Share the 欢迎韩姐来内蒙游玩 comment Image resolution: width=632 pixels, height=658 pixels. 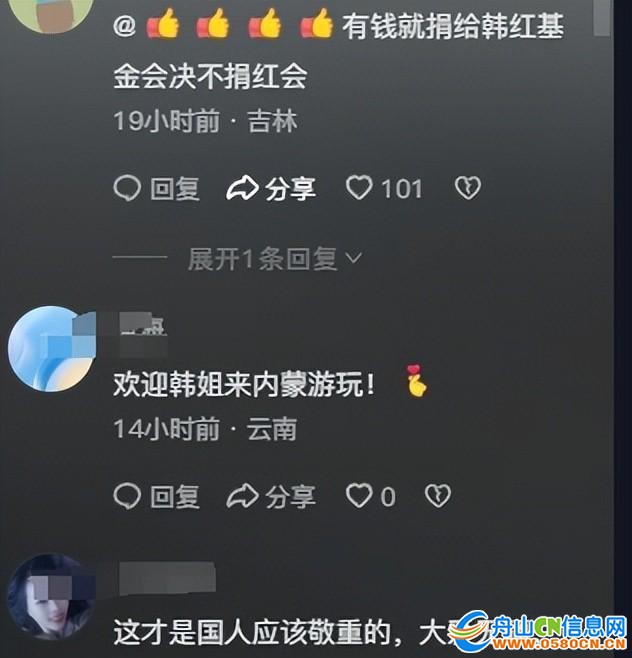tap(271, 495)
